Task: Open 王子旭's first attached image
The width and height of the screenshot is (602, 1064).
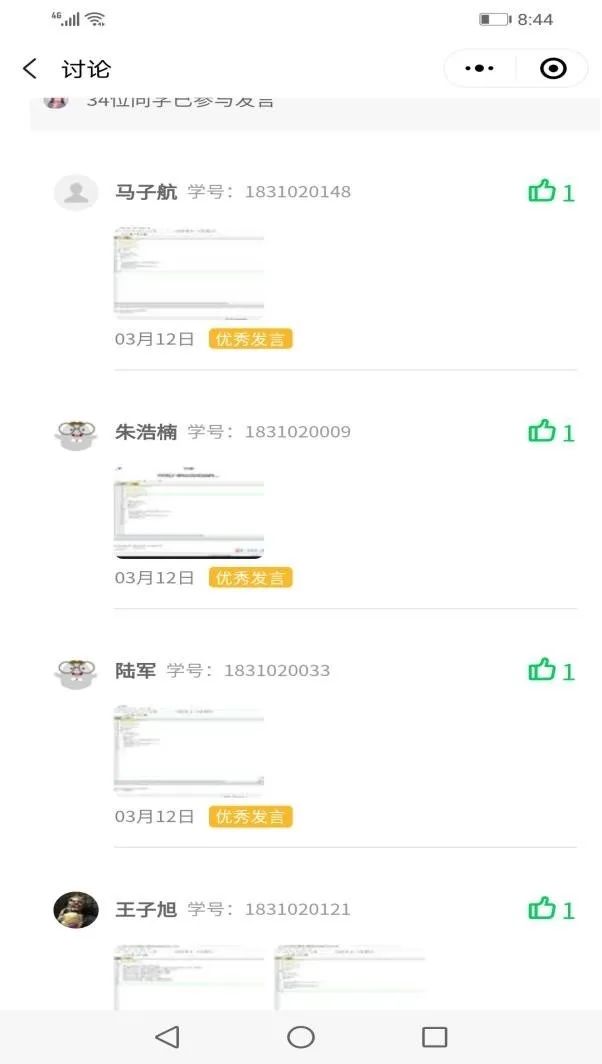Action: click(189, 978)
